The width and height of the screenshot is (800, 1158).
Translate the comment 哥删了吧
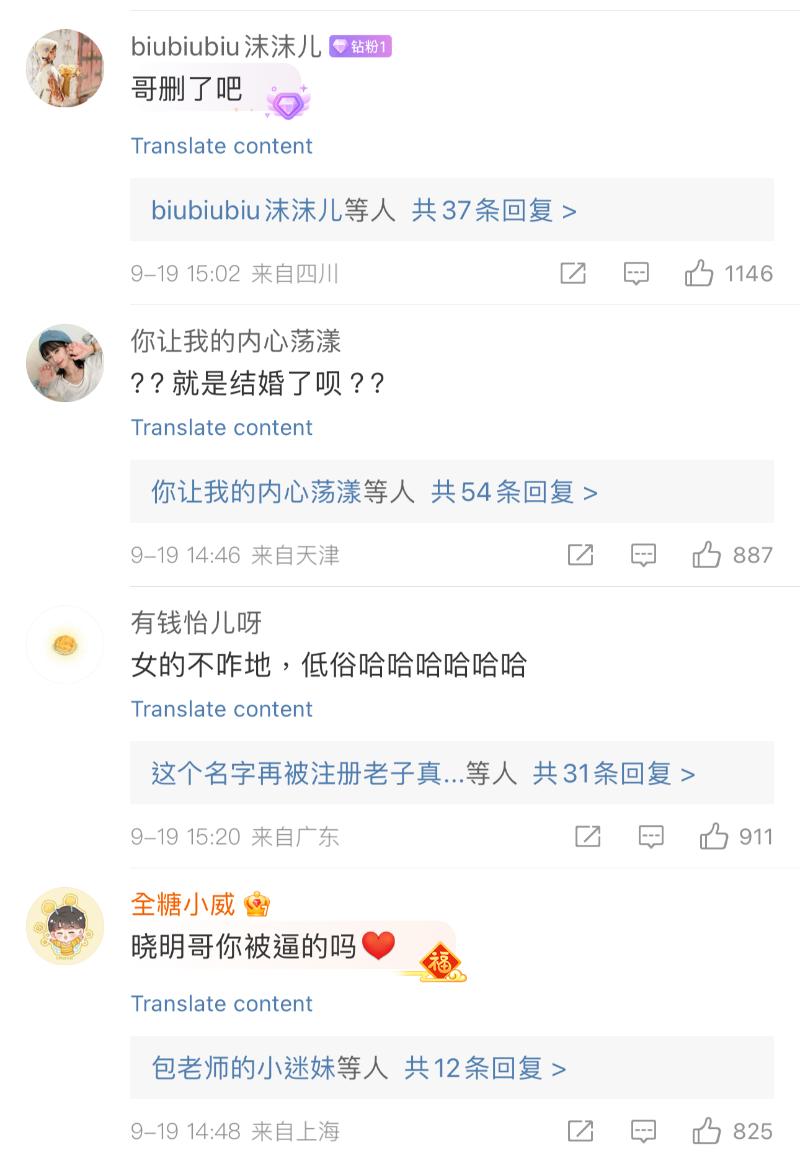coord(222,146)
